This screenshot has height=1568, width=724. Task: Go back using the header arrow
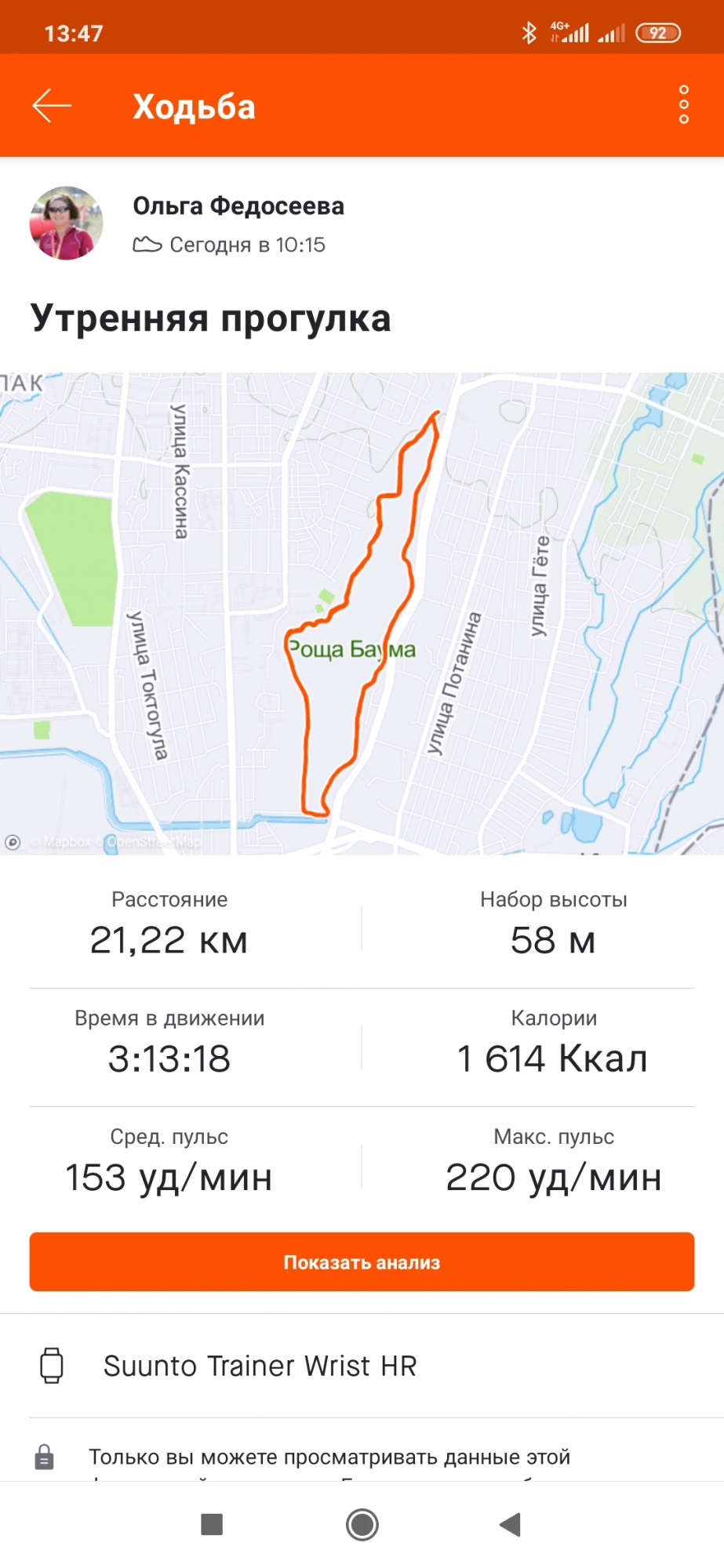52,106
